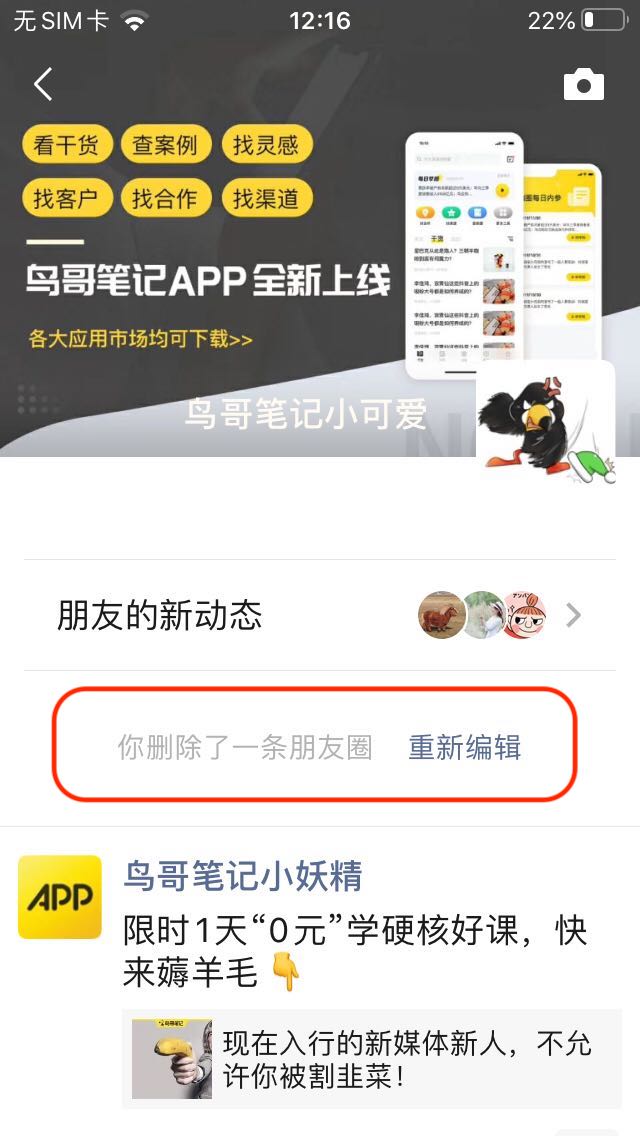Open the camera to post a moment
This screenshot has width=640, height=1136.
click(583, 85)
